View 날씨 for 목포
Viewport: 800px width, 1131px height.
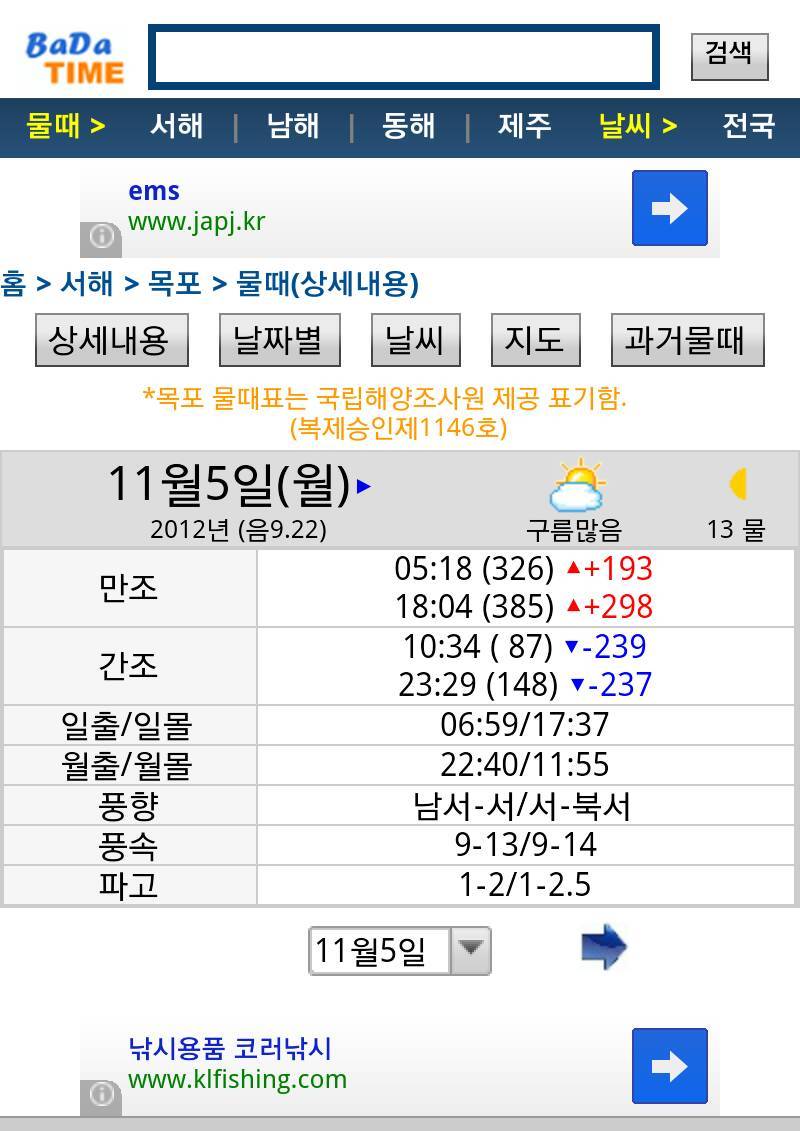(415, 340)
